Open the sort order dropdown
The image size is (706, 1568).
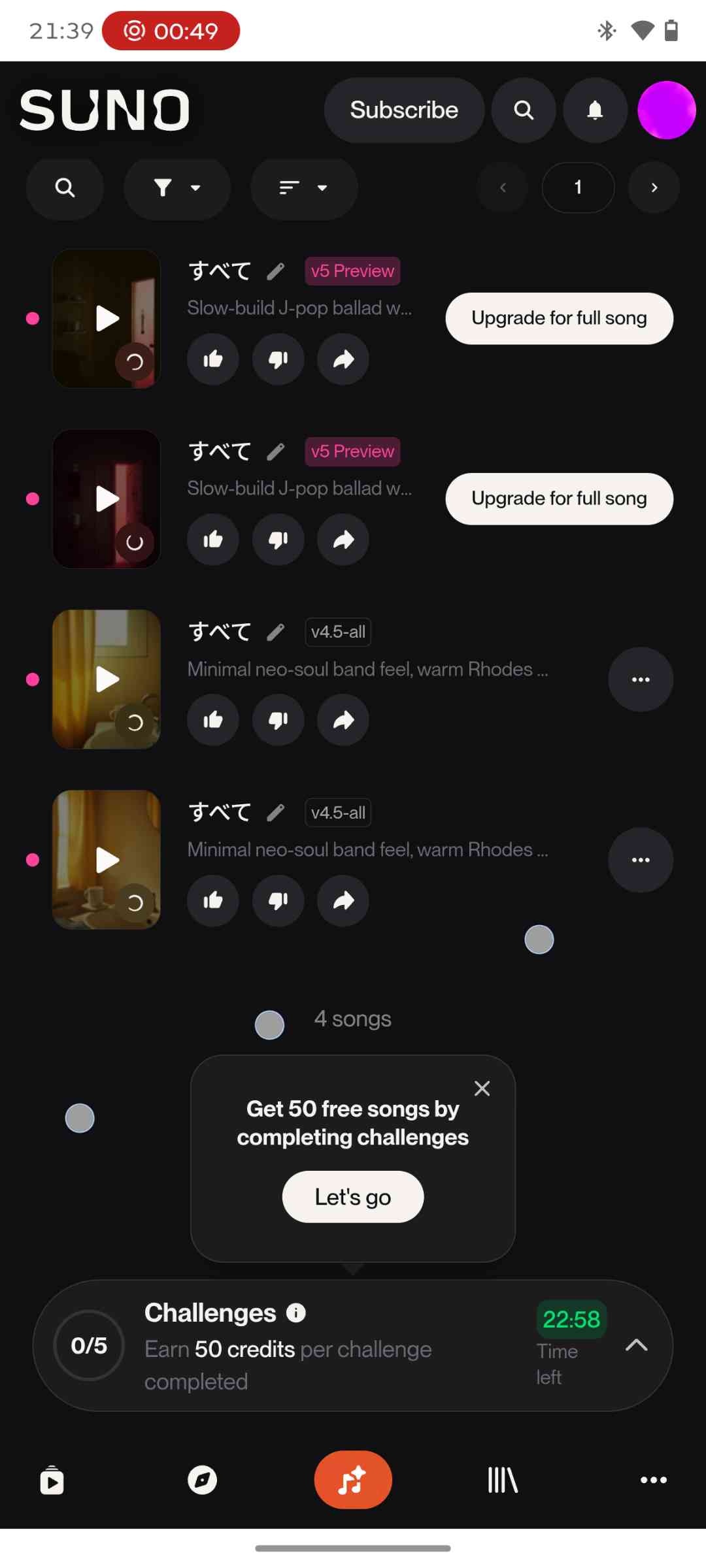pyautogui.click(x=304, y=188)
